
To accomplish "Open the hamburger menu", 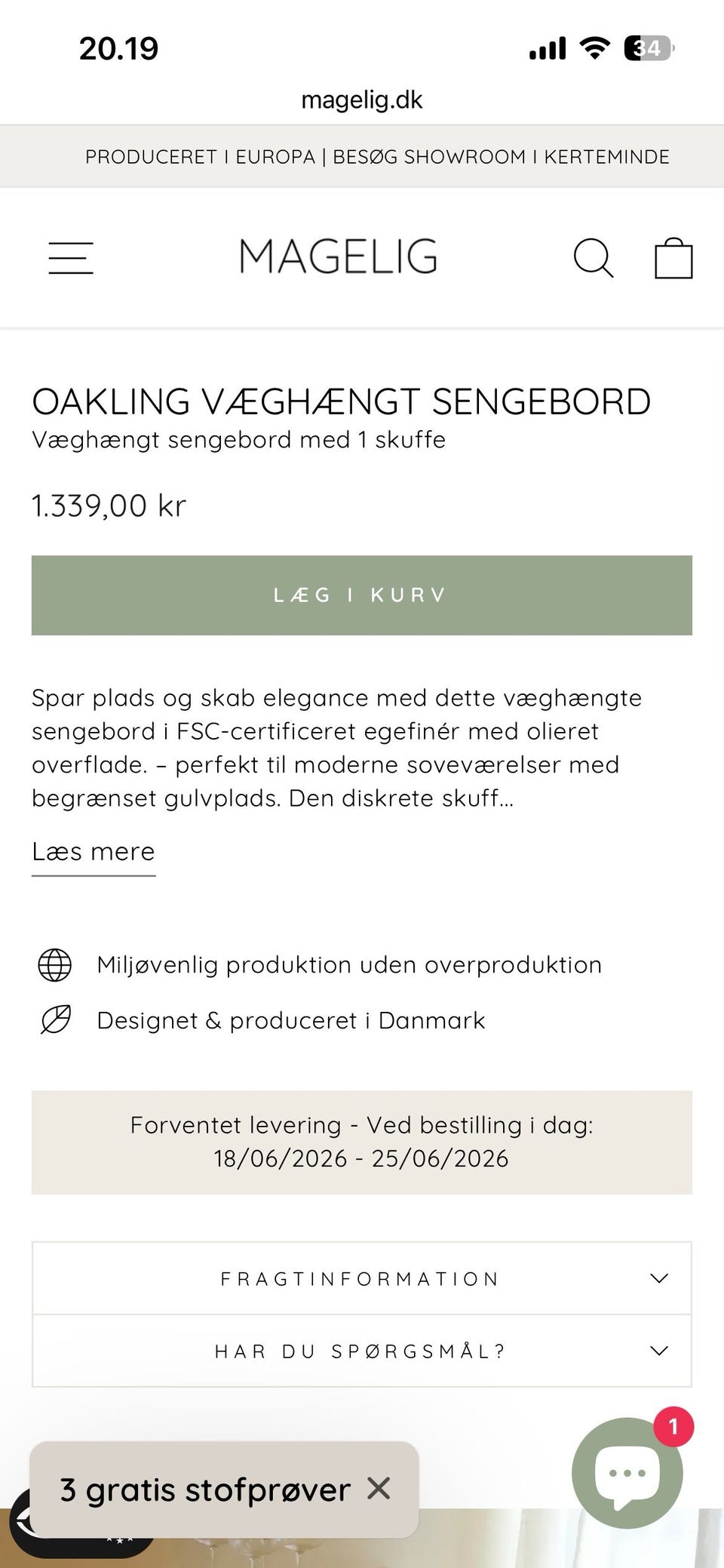I will [71, 258].
